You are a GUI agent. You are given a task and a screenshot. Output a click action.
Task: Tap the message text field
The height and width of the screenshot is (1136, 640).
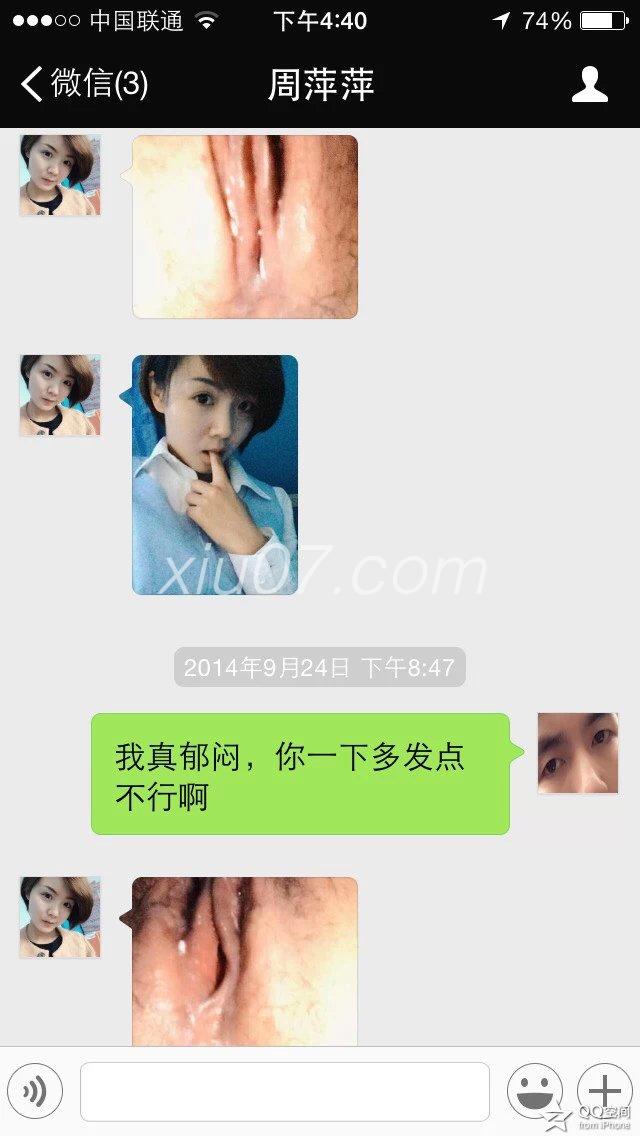pos(285,1091)
